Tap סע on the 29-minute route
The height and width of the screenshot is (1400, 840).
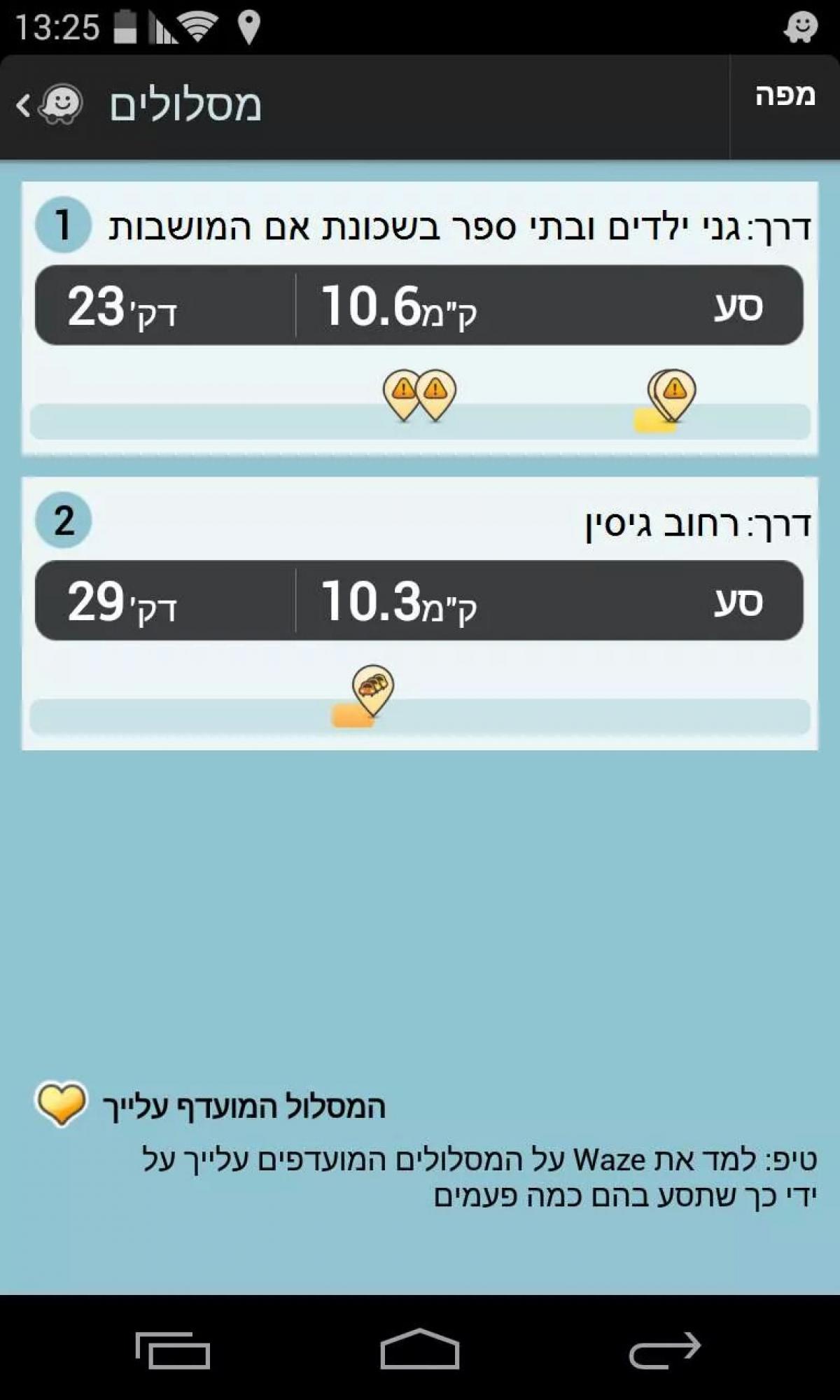(738, 601)
